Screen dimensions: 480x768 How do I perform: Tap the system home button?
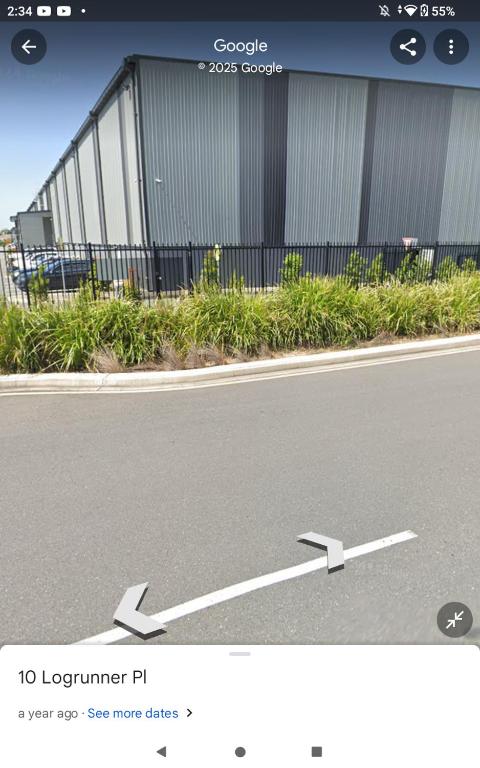240,751
